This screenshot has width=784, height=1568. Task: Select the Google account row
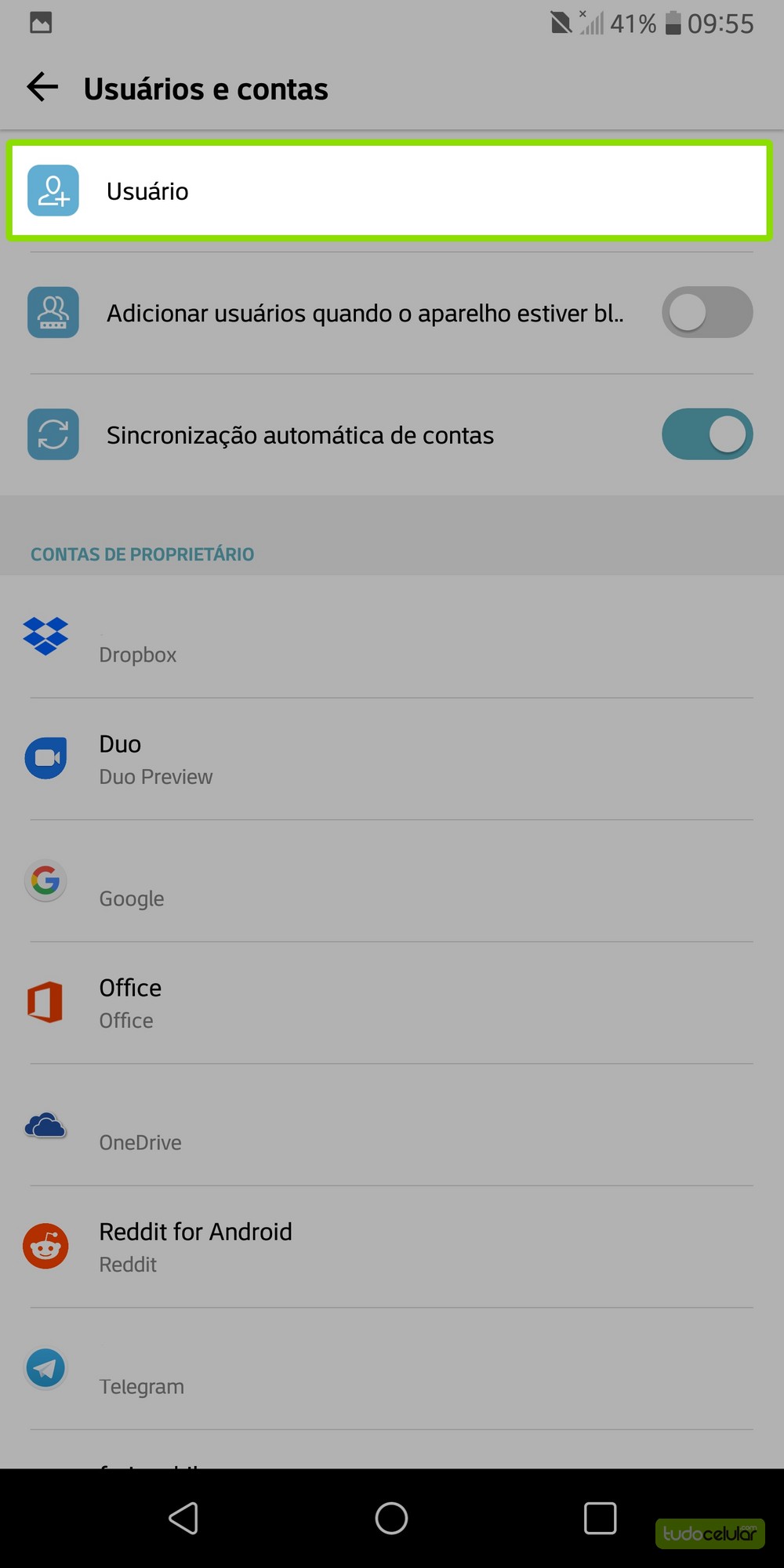pyautogui.click(x=390, y=881)
